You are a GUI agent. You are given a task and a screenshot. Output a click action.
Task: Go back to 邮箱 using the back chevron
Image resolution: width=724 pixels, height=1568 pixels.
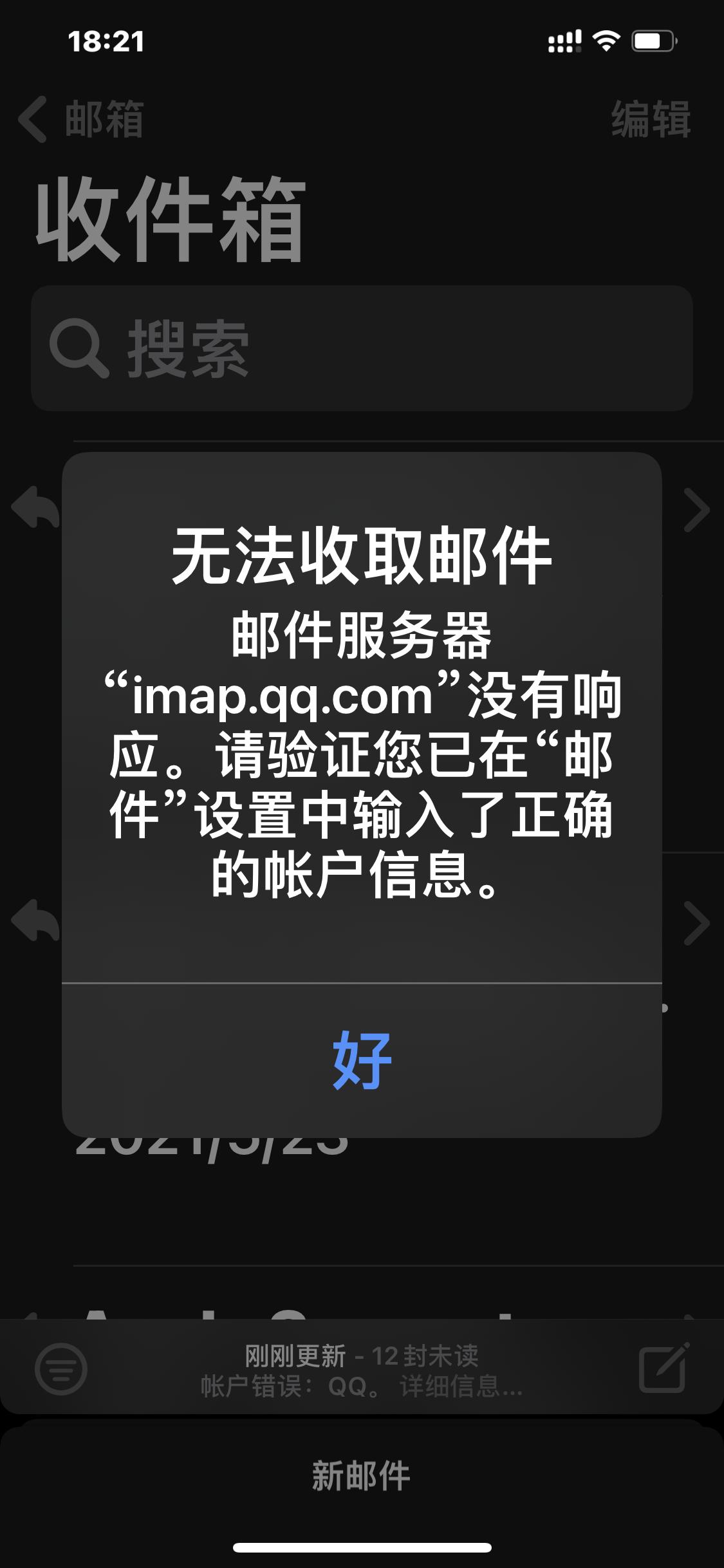pyautogui.click(x=33, y=119)
